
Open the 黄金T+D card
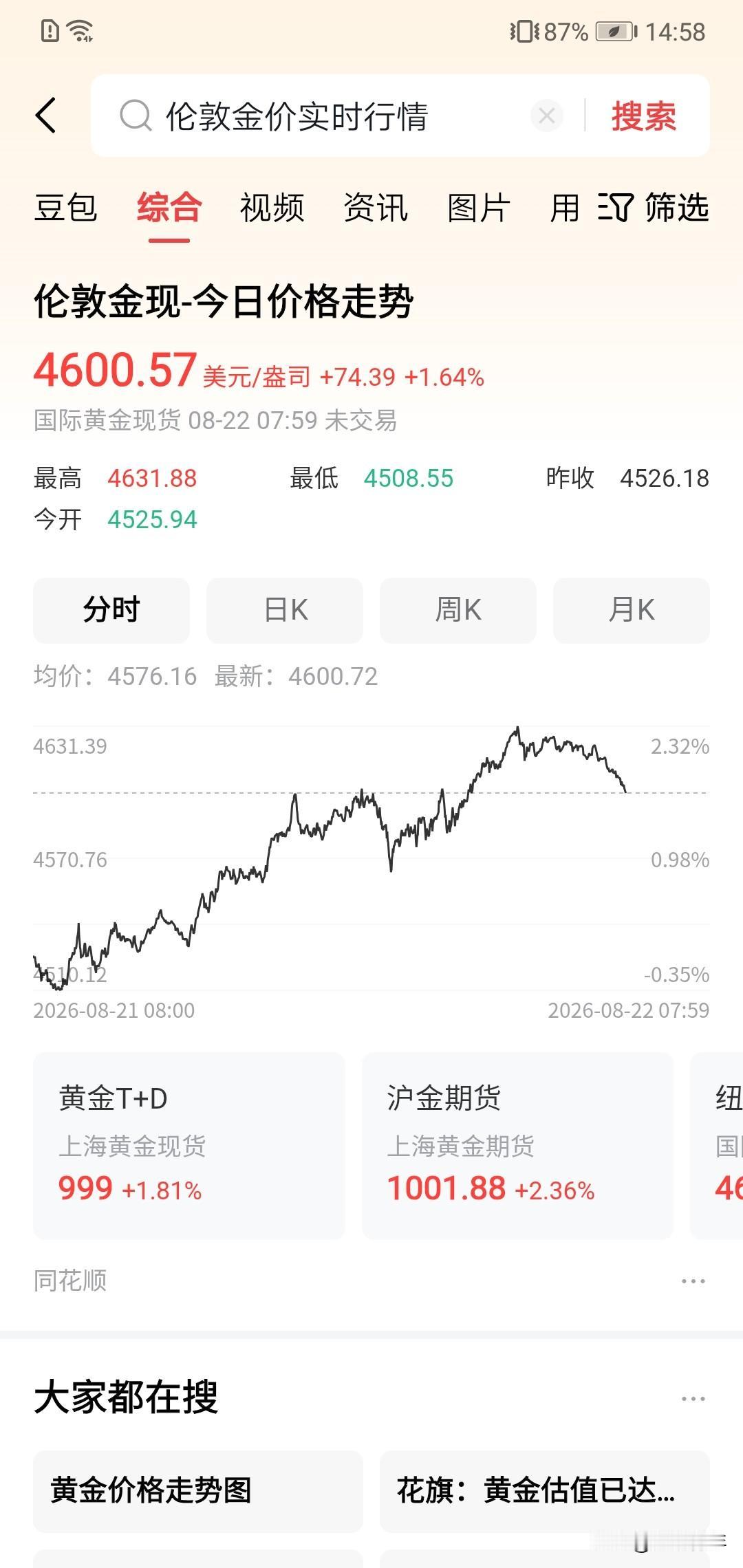189,1146
